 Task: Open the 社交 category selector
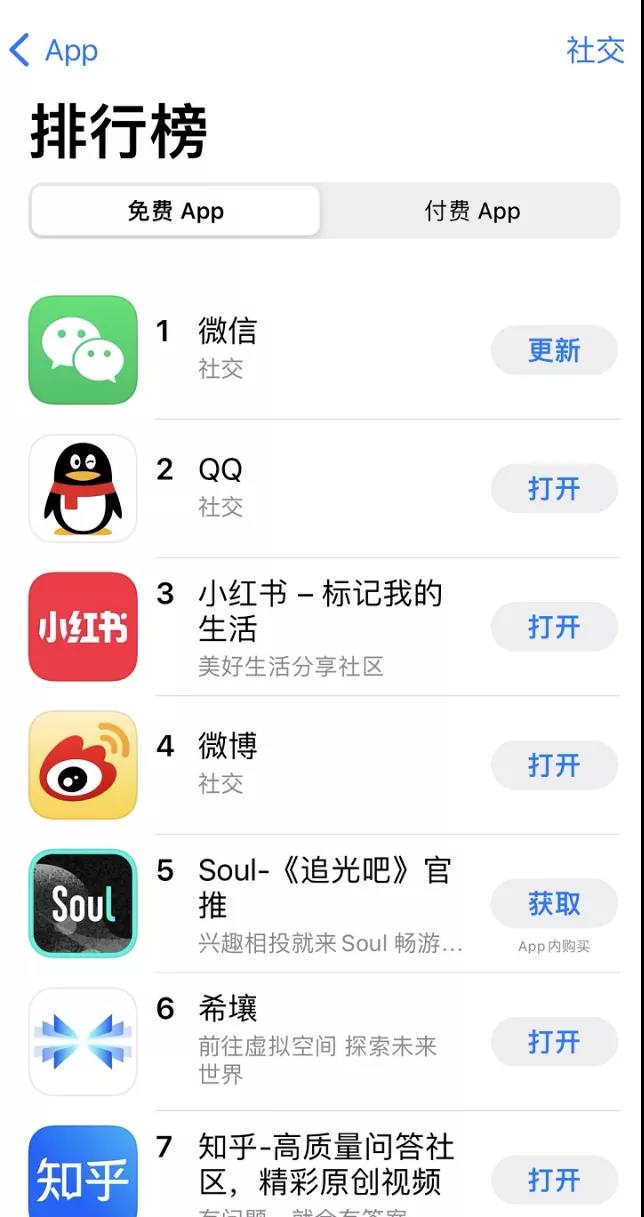point(595,50)
